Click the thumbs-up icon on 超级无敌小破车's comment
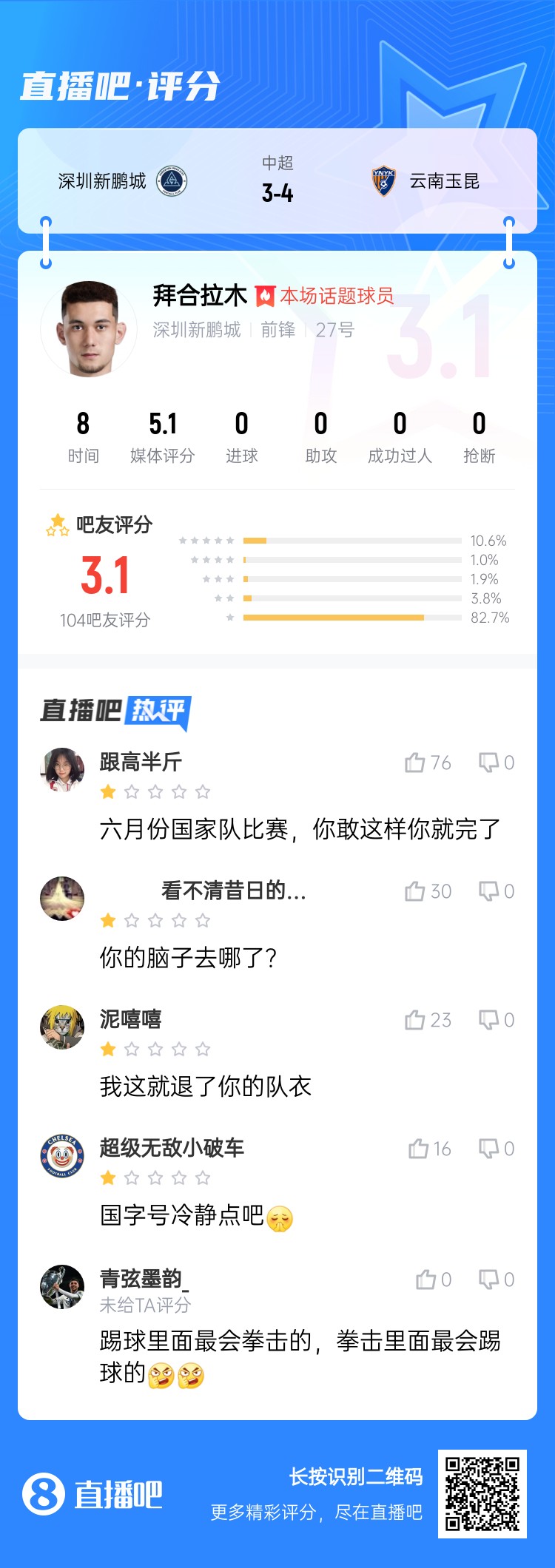 coord(420,1149)
